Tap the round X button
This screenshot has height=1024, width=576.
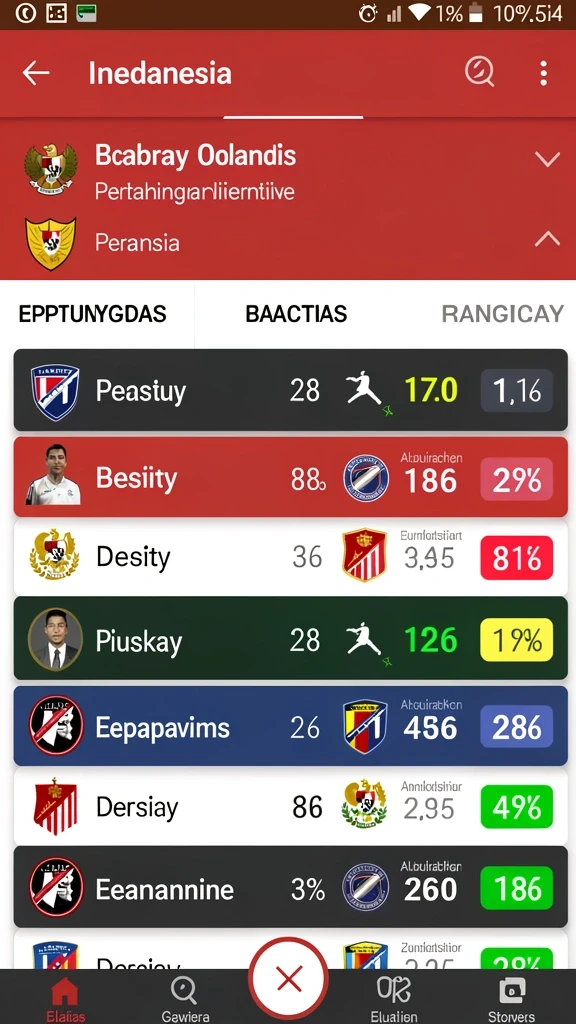[288, 979]
